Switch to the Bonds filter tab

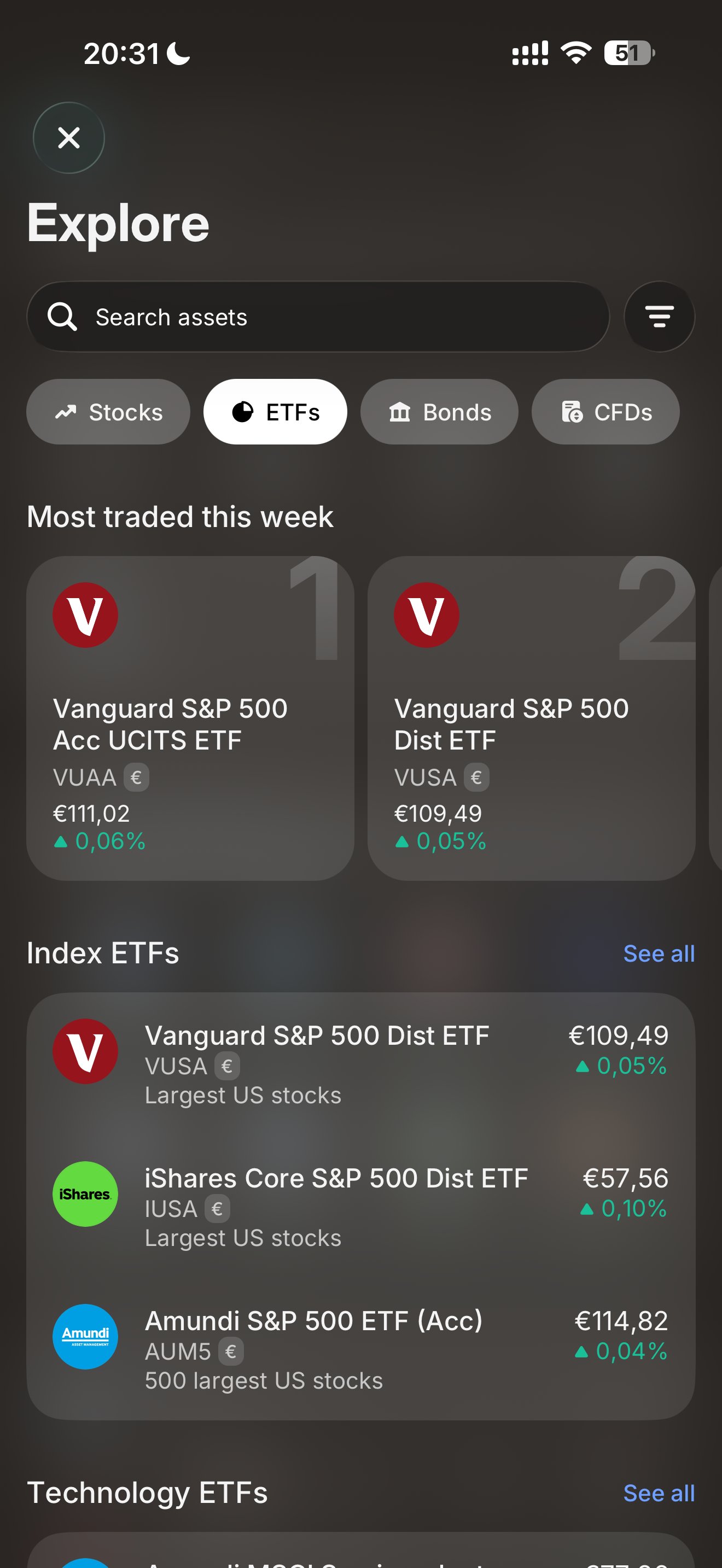point(439,412)
